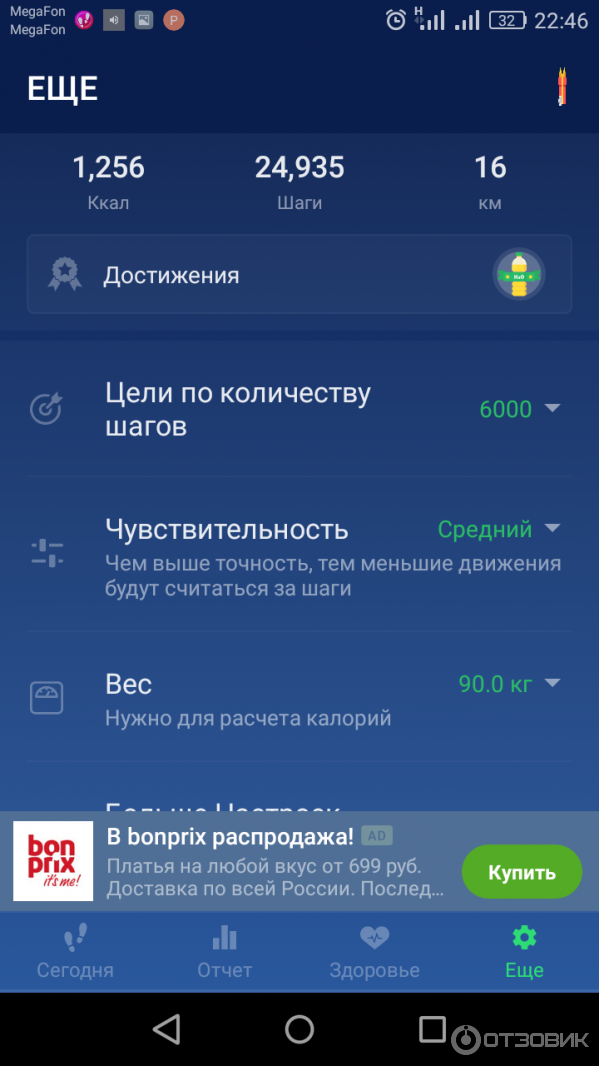This screenshot has height=1066, width=600.
Task: Expand the step goal dropdown showing 6000
Action: 519,409
